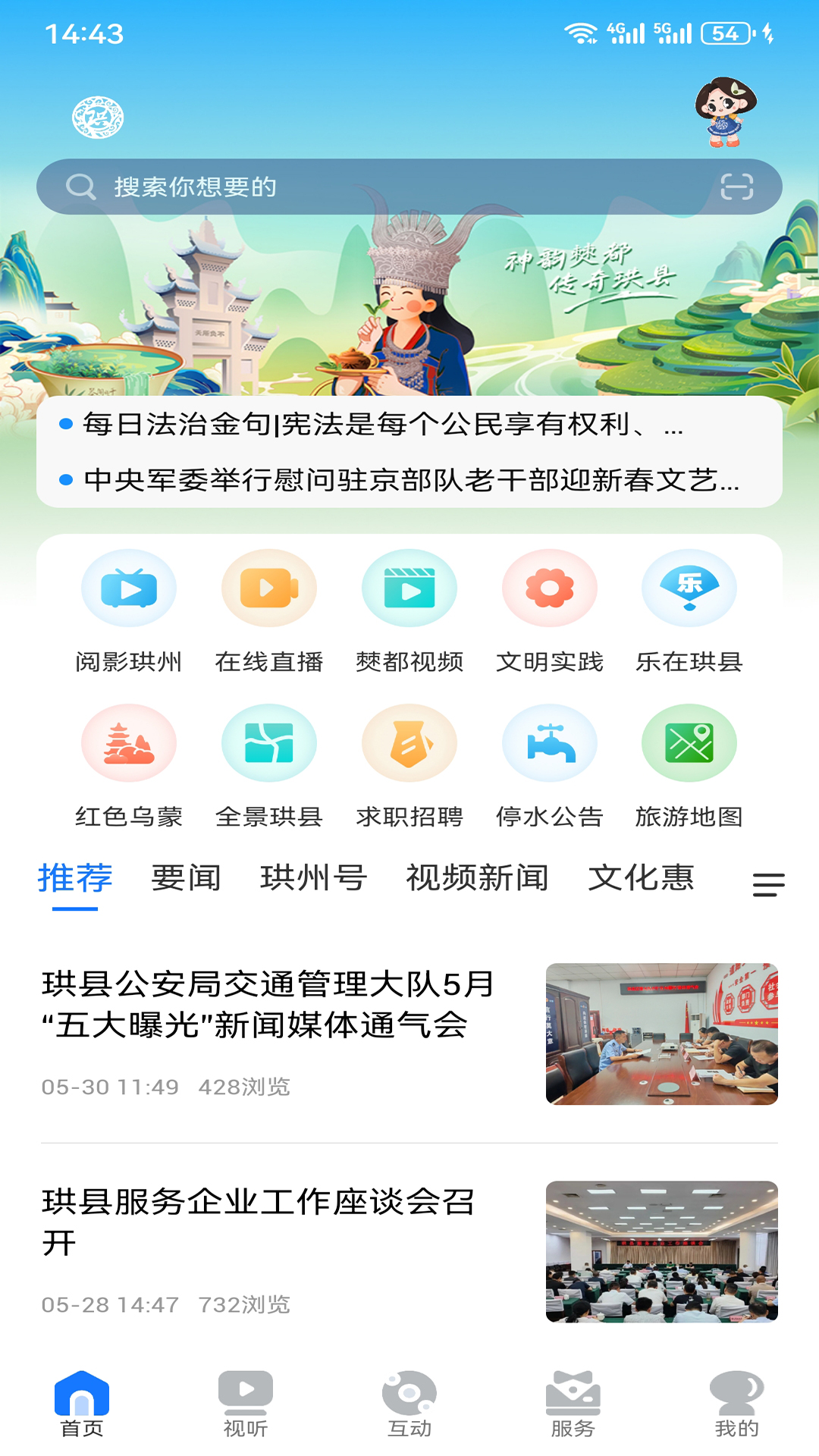The width and height of the screenshot is (819, 1456).
Task: Switch to the 视频新闻 tab
Action: pyautogui.click(x=477, y=878)
